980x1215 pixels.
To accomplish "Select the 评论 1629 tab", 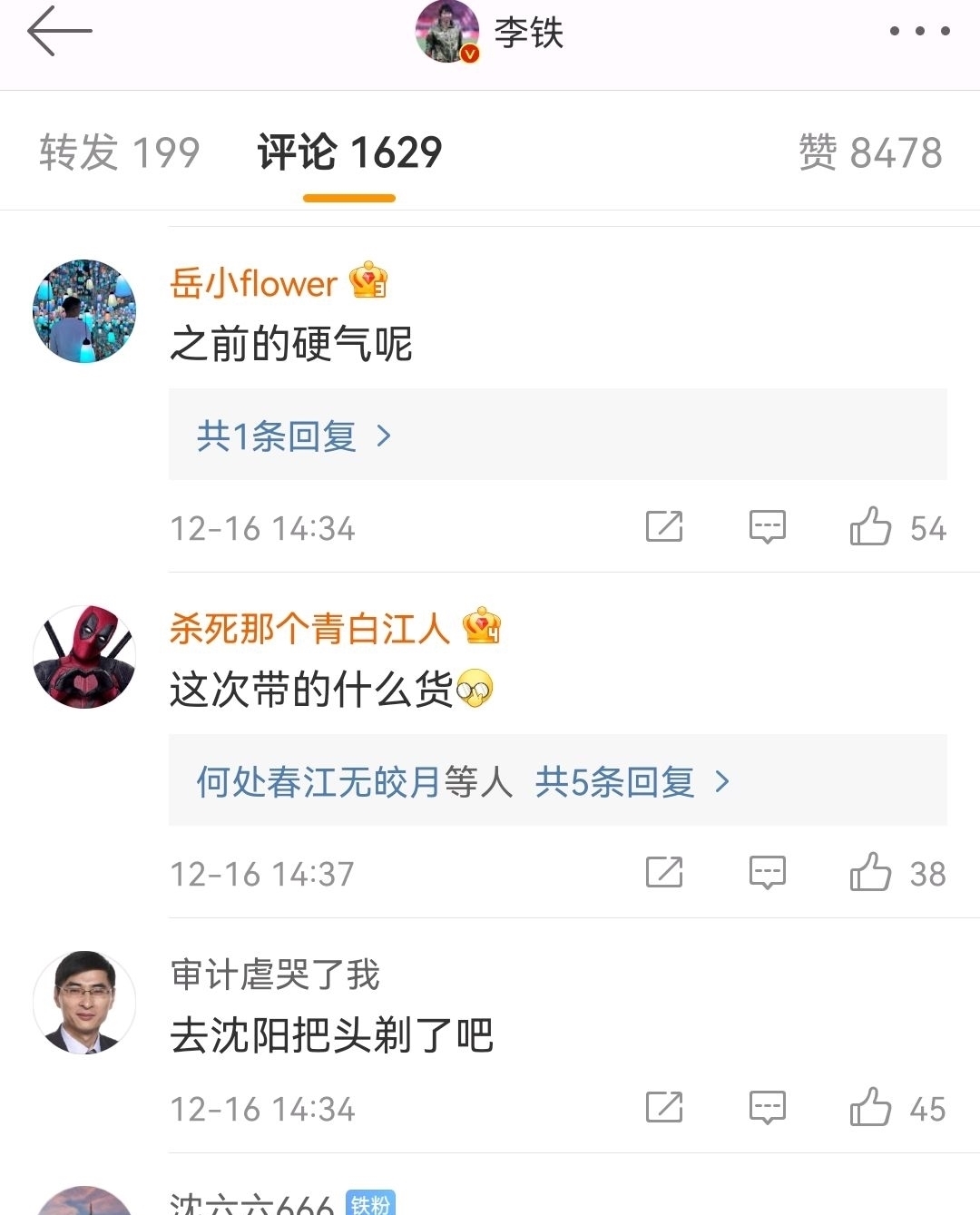I will pyautogui.click(x=348, y=151).
